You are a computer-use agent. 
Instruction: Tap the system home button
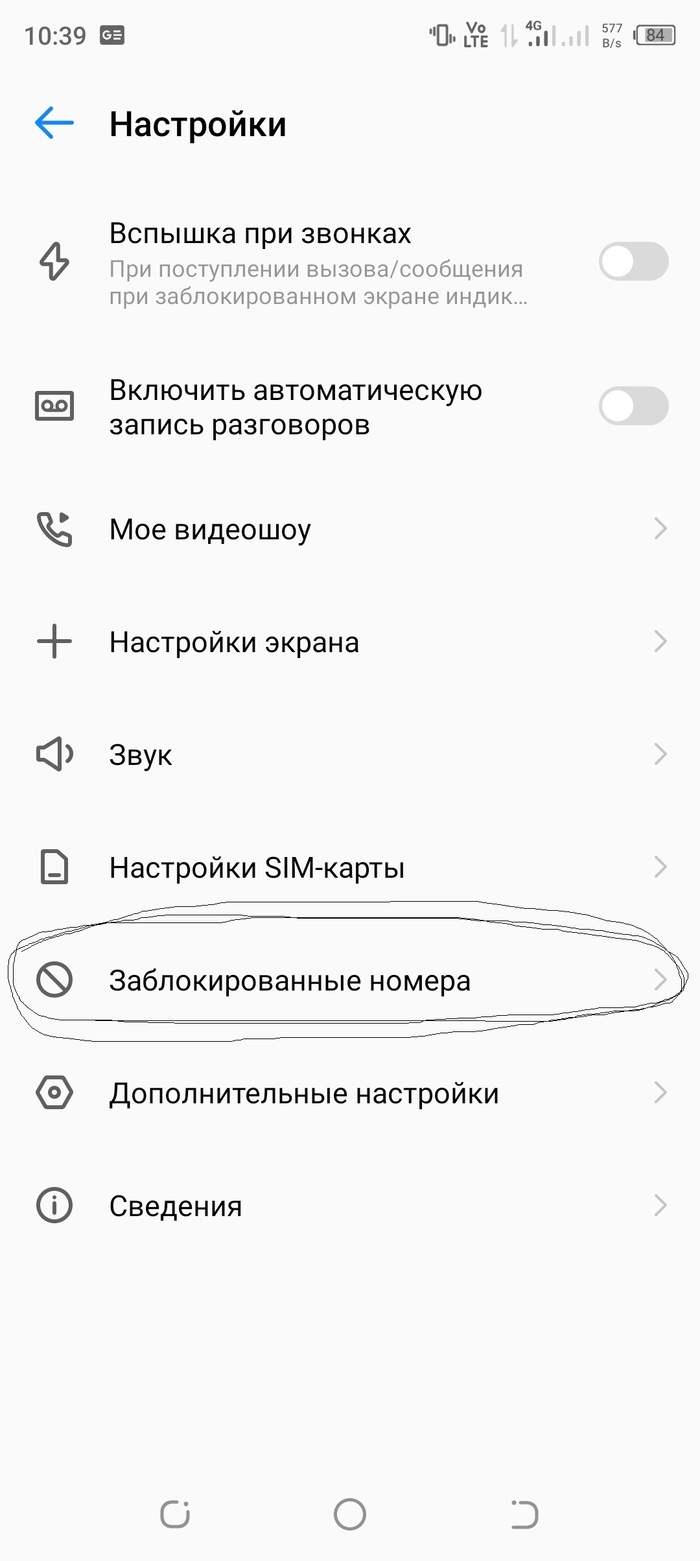coord(350,1514)
